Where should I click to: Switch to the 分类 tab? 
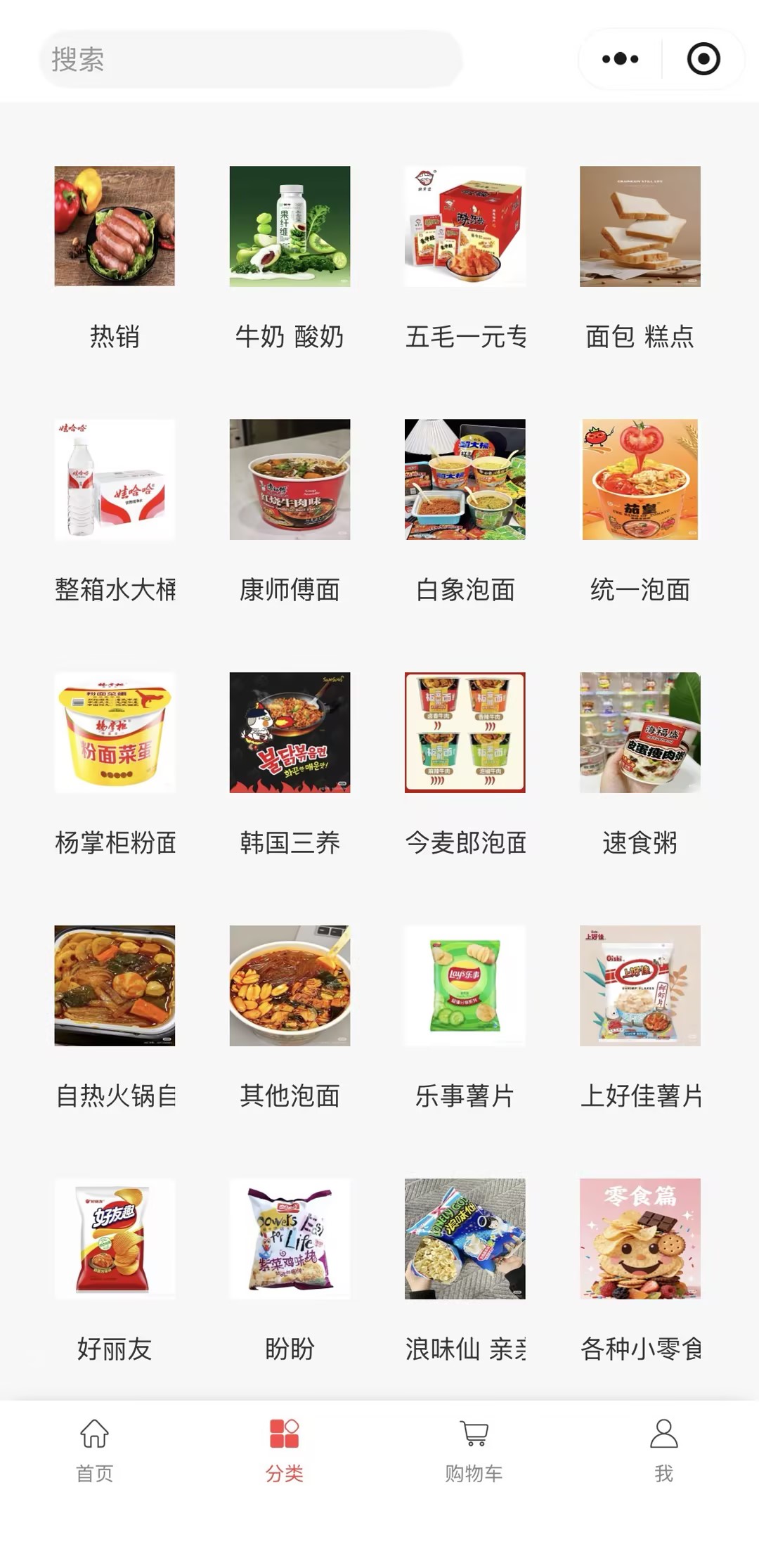285,1451
